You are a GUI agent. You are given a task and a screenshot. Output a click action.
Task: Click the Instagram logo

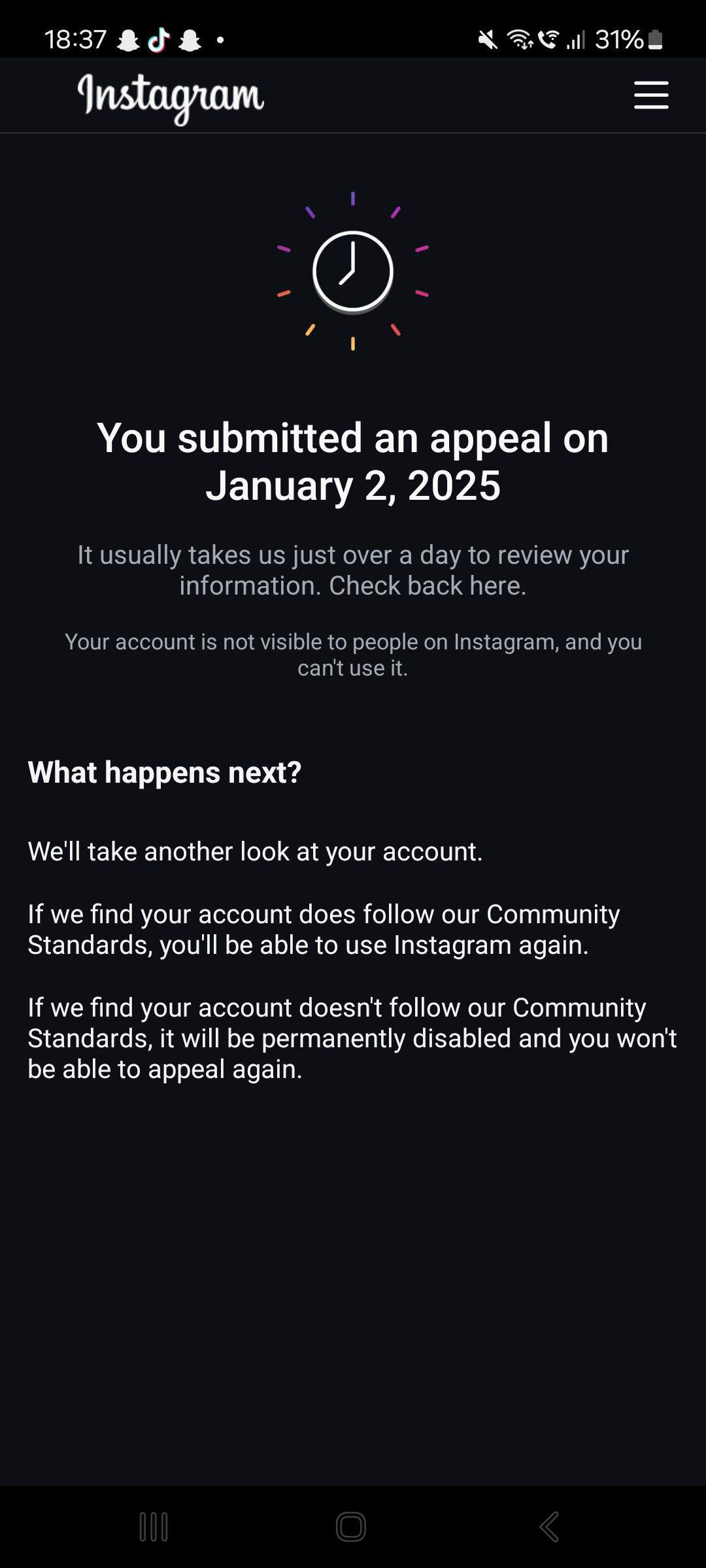pyautogui.click(x=171, y=97)
